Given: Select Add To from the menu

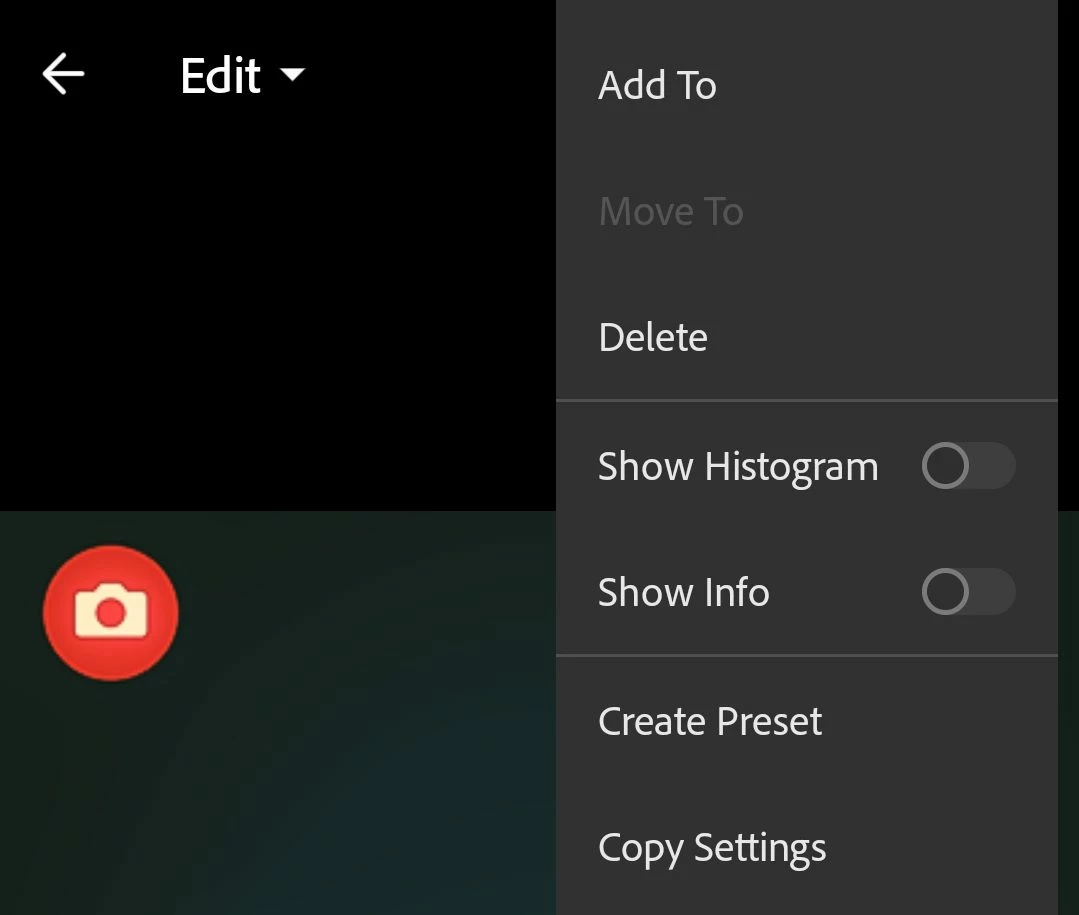Looking at the screenshot, I should click(x=657, y=86).
